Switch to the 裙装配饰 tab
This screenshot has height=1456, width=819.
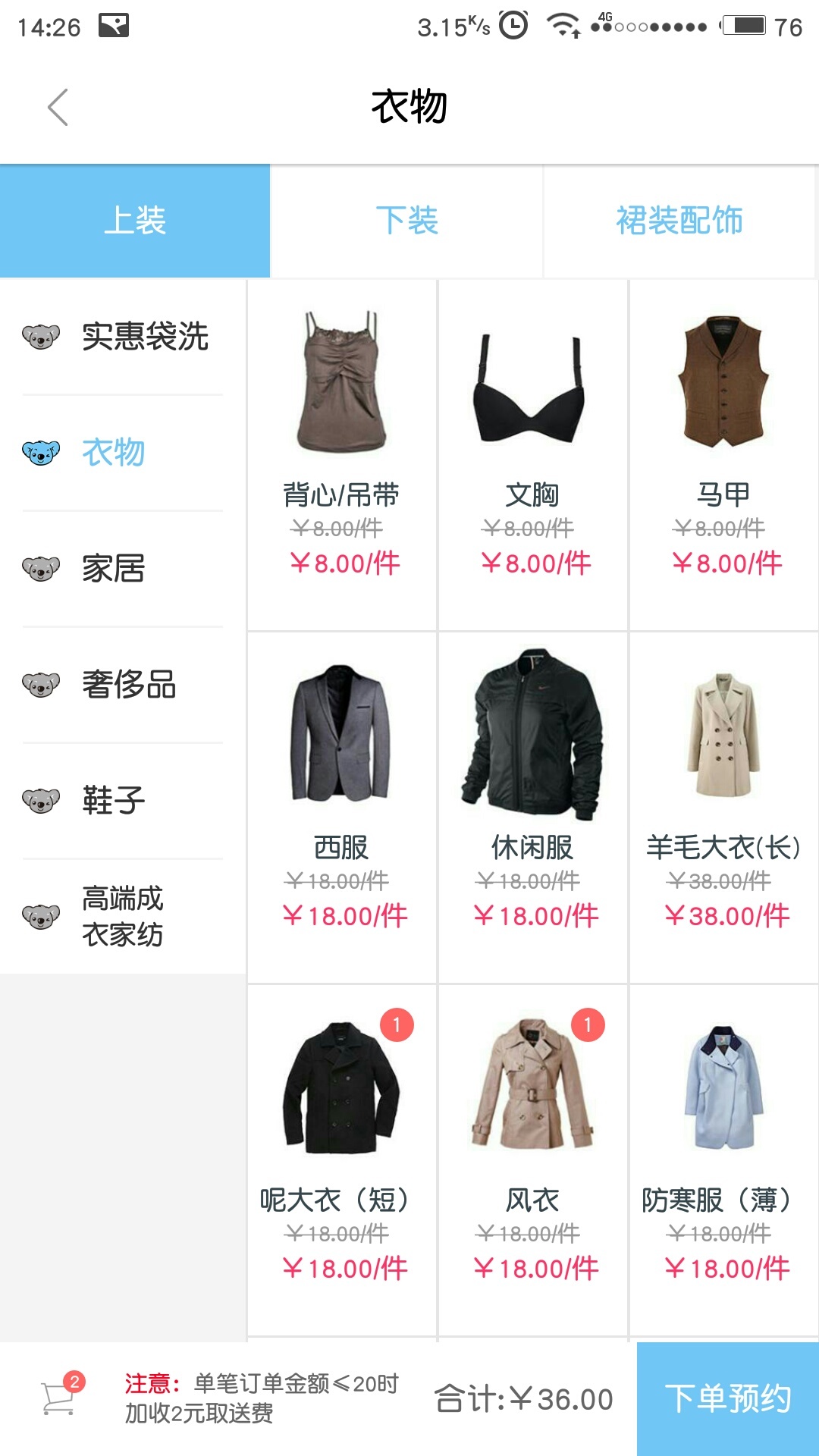click(679, 221)
